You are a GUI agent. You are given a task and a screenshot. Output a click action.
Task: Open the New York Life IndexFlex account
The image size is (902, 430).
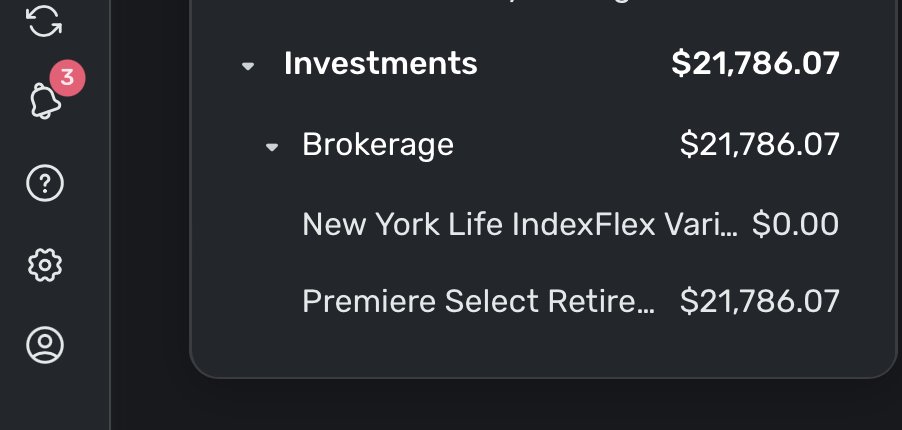tap(519, 224)
